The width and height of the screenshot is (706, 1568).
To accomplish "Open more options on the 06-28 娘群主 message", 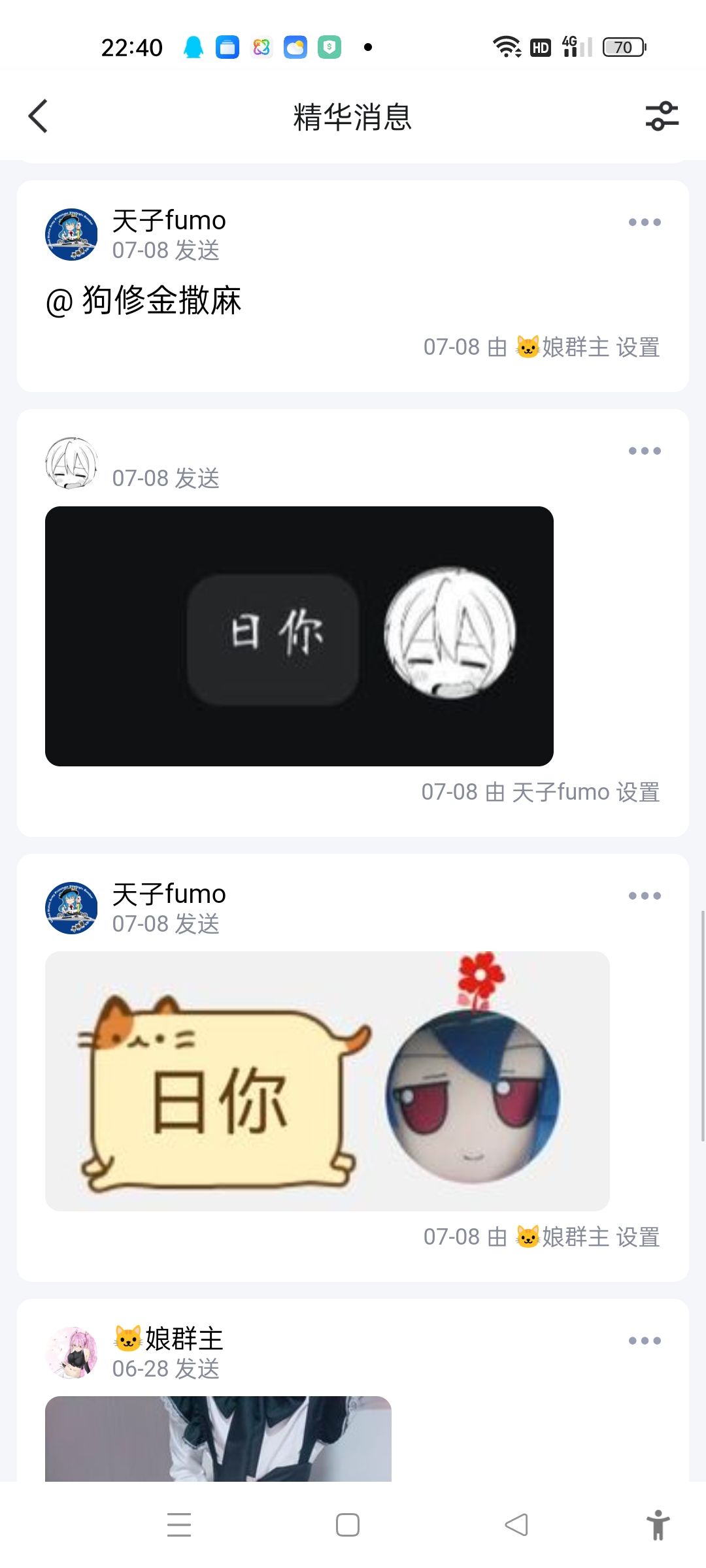I will click(x=645, y=1341).
